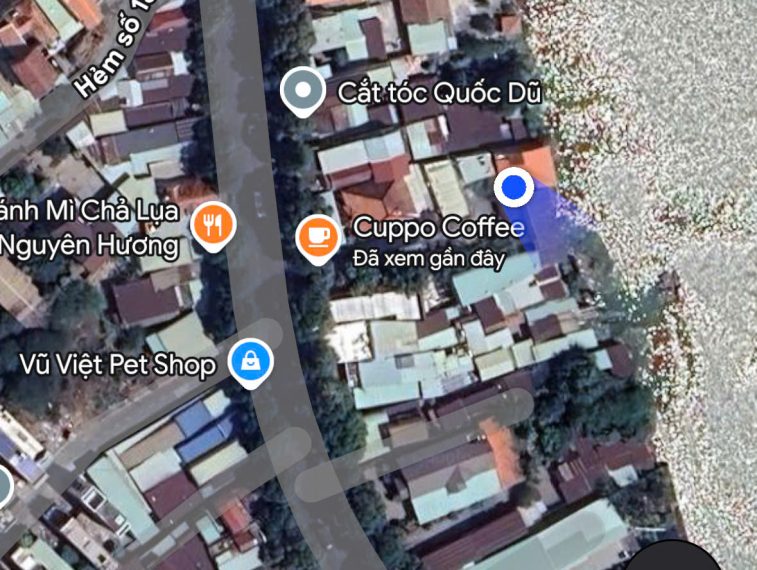Tap the blue current location dot
The height and width of the screenshot is (570, 757).
(513, 187)
